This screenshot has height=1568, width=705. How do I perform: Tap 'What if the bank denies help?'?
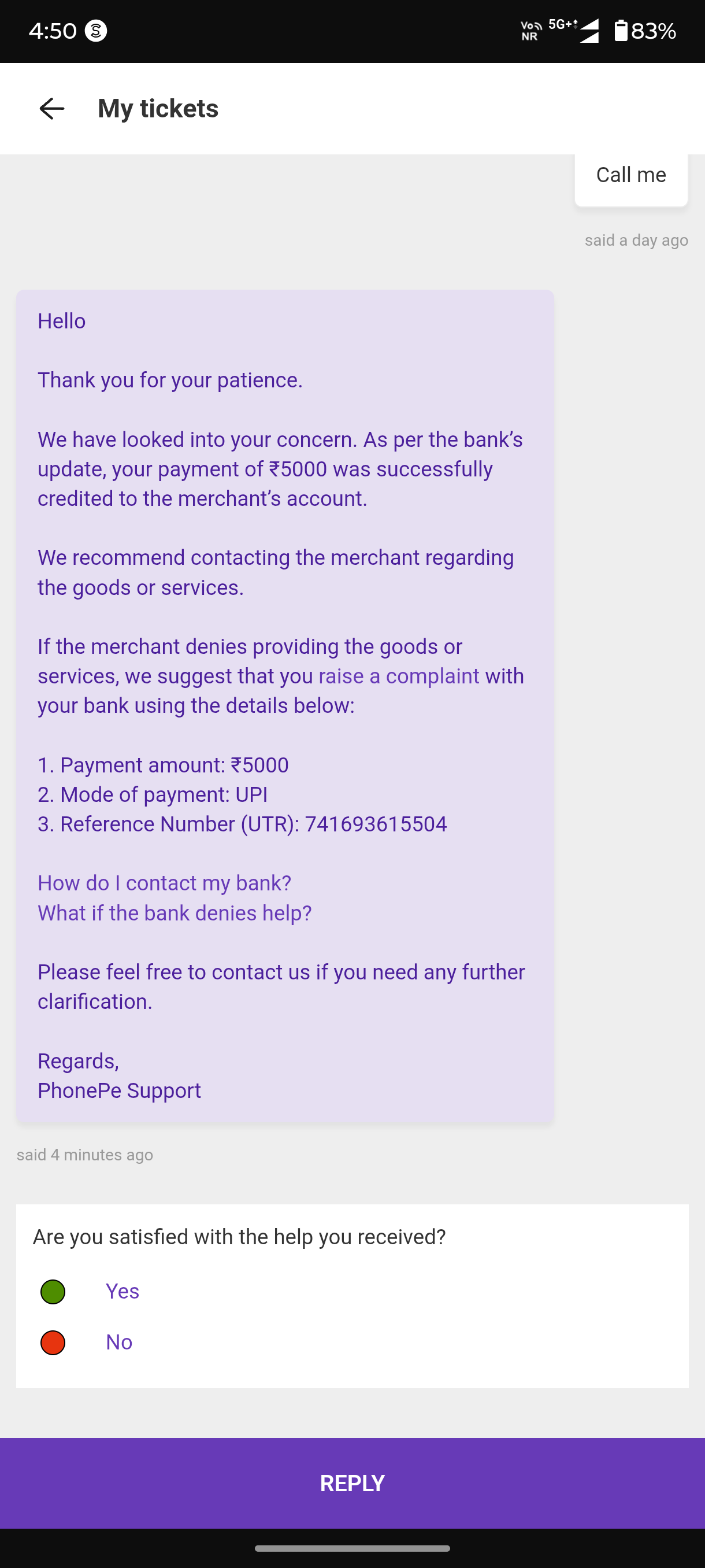click(175, 913)
